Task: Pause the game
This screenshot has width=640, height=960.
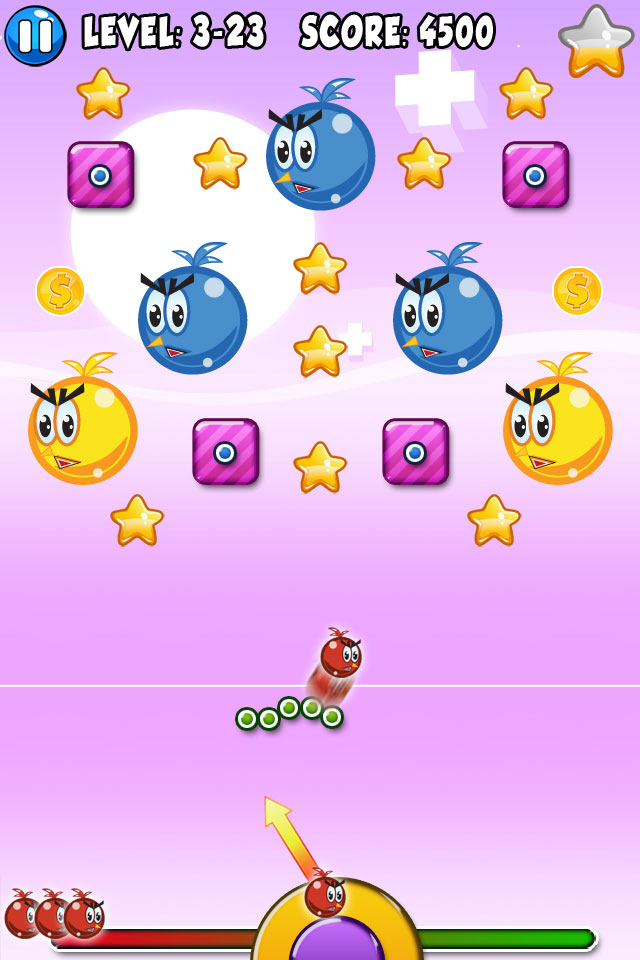Action: tap(35, 35)
